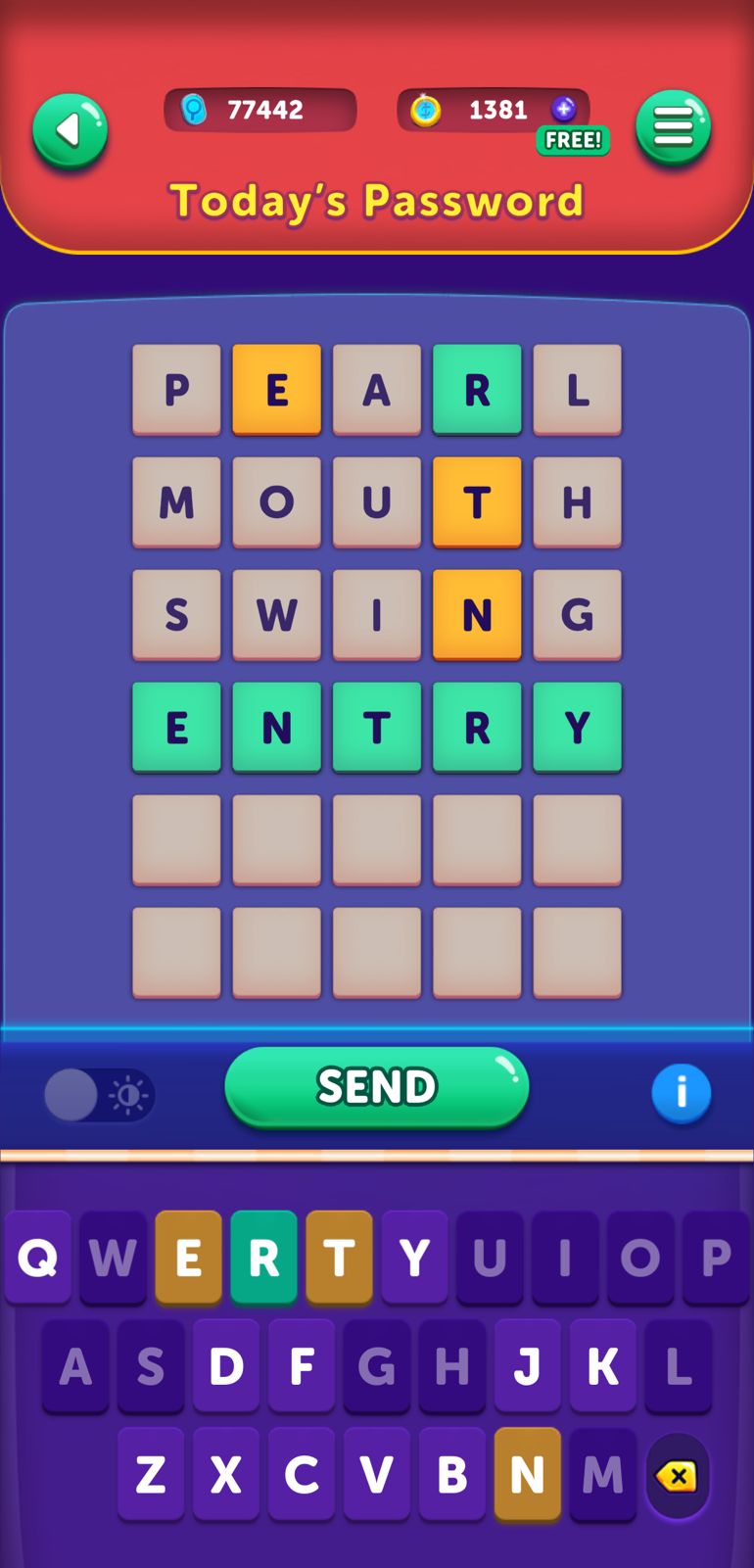Select the D key
754x1568 pixels.
tap(226, 1365)
